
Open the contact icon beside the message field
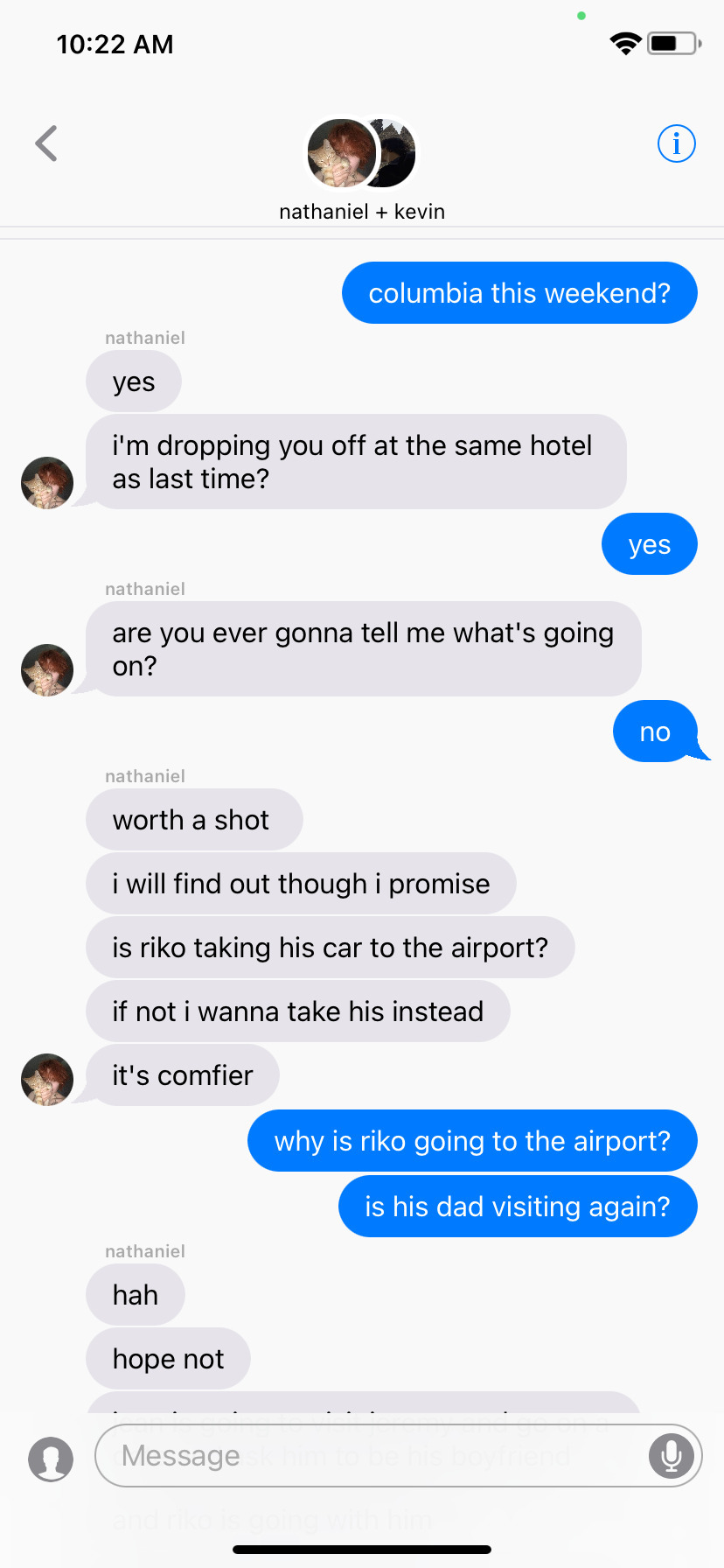point(51,1459)
